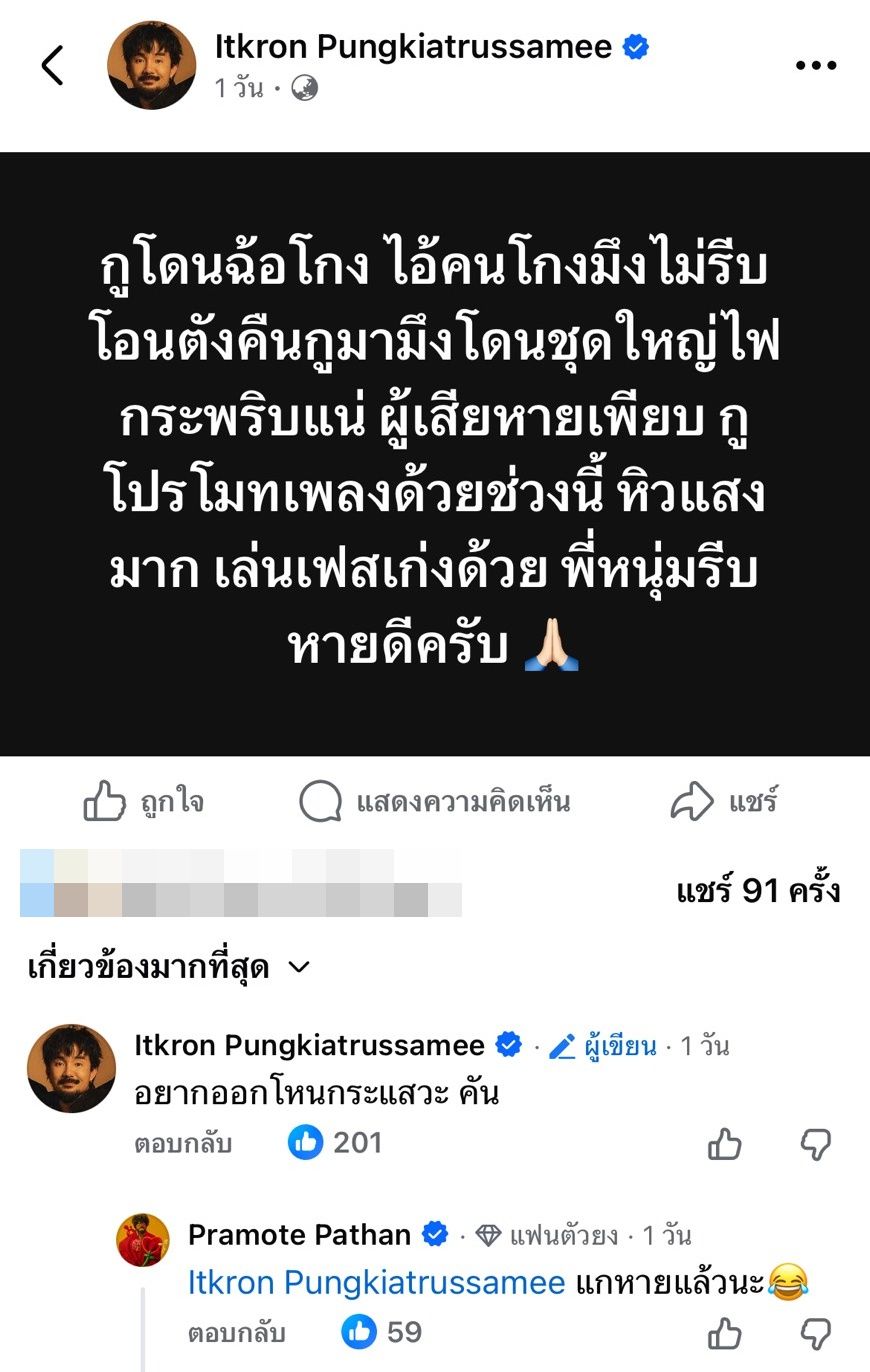Reply to Pramote Pathan's comment
Screen dimensions: 870x1372
tap(236, 1333)
